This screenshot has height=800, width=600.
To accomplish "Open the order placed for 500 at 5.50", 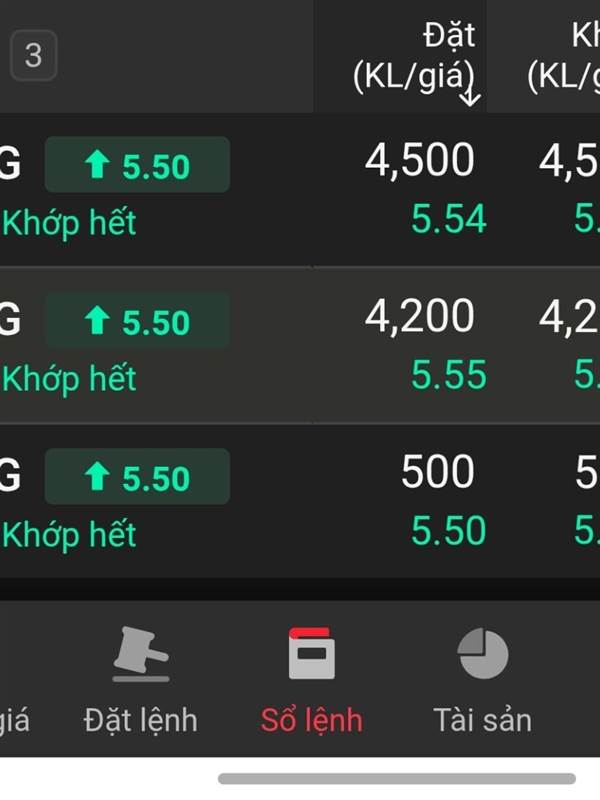I will [300, 501].
